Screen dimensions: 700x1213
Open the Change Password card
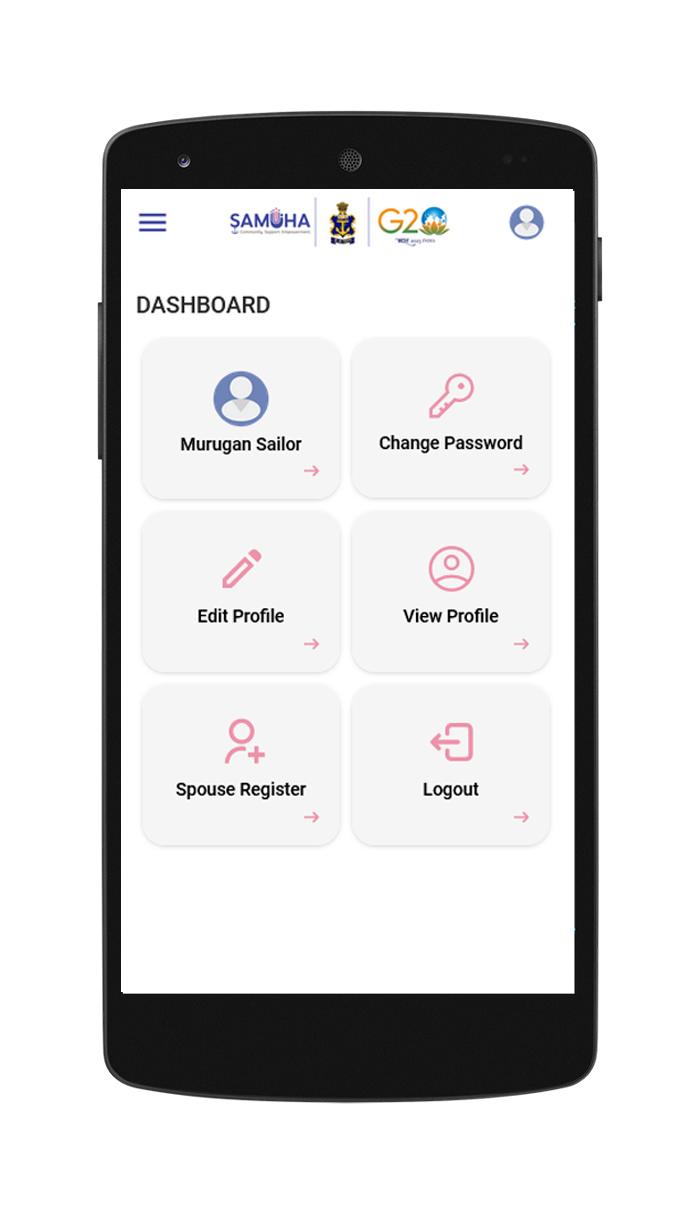point(451,417)
